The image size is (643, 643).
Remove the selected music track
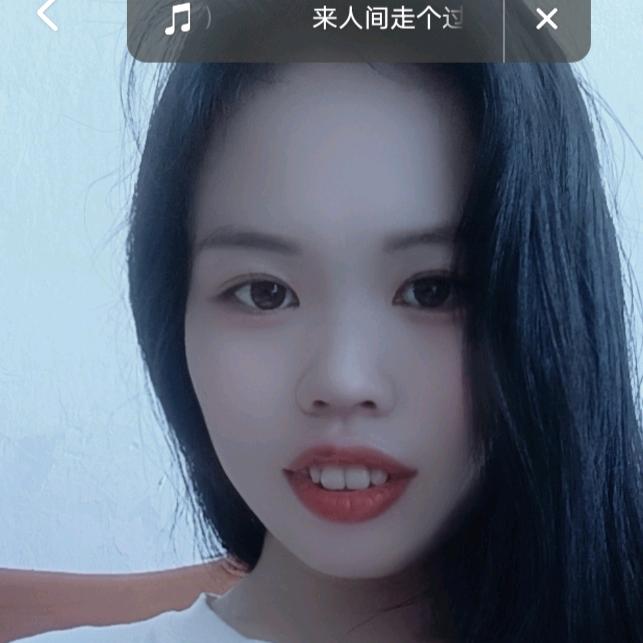click(x=546, y=19)
